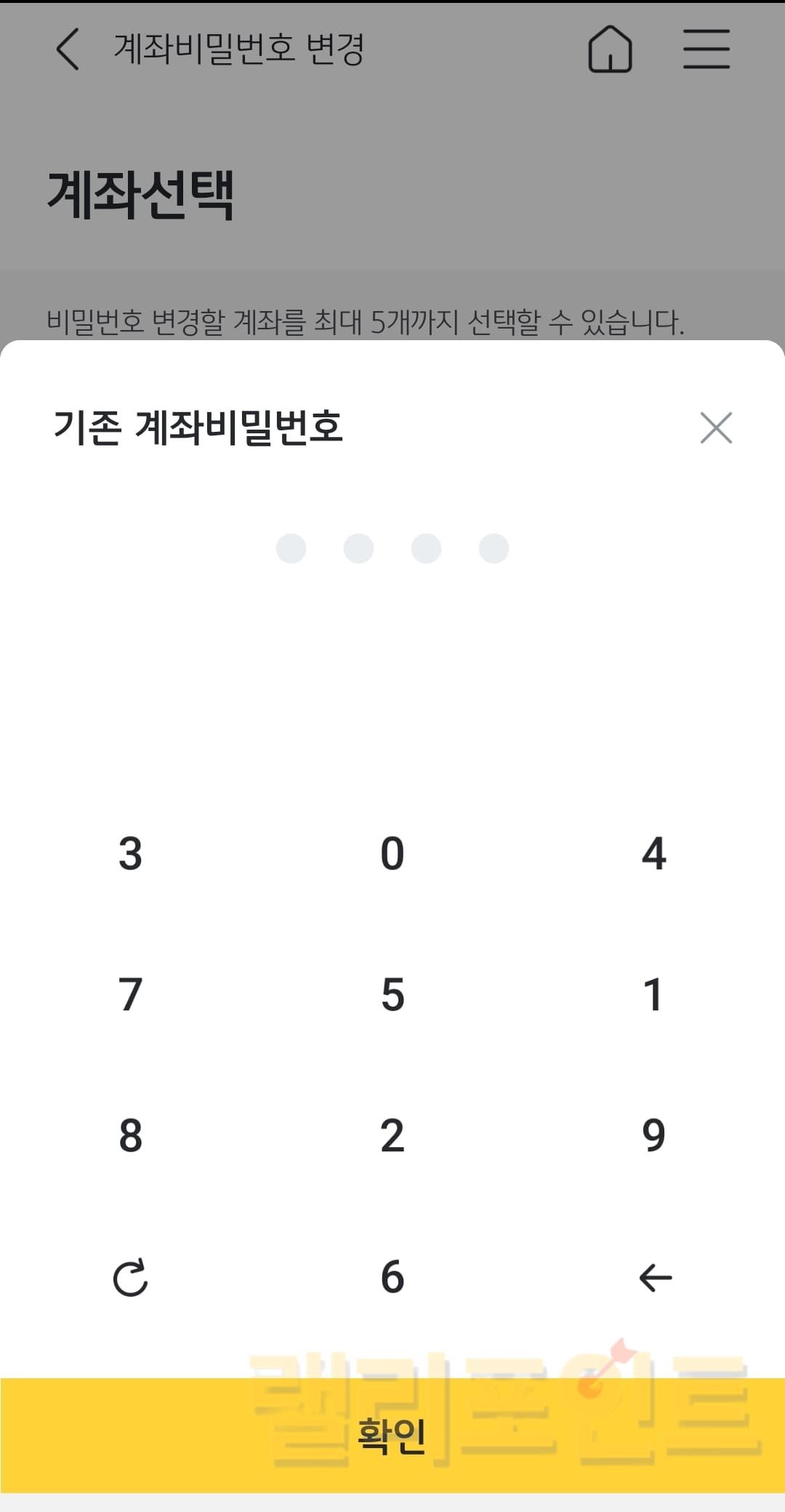Close the existing account password sheet
The image size is (785, 1512).
(x=716, y=427)
